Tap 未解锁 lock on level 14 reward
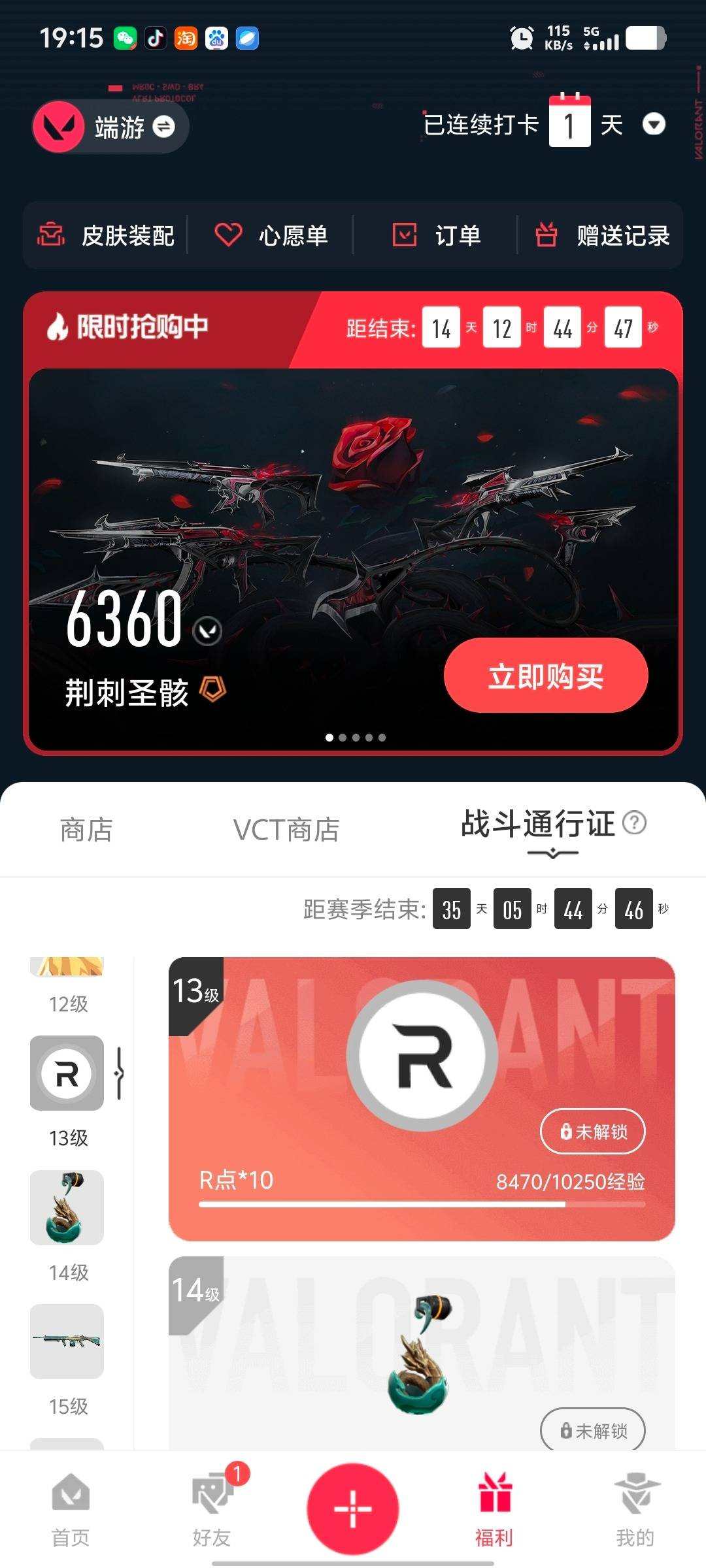Viewport: 706px width, 1568px height. pos(592,1430)
